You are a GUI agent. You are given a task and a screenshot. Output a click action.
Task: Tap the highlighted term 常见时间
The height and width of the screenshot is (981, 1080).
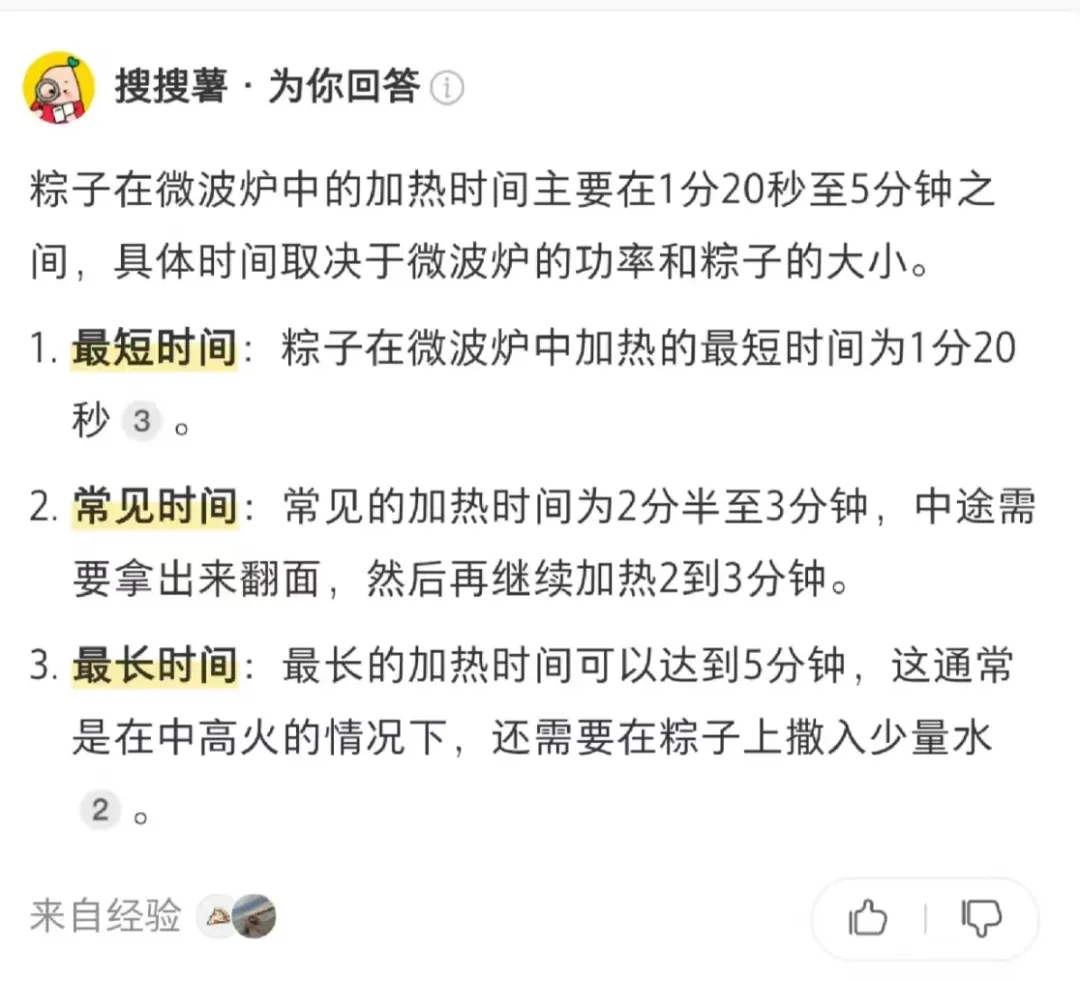click(x=154, y=507)
